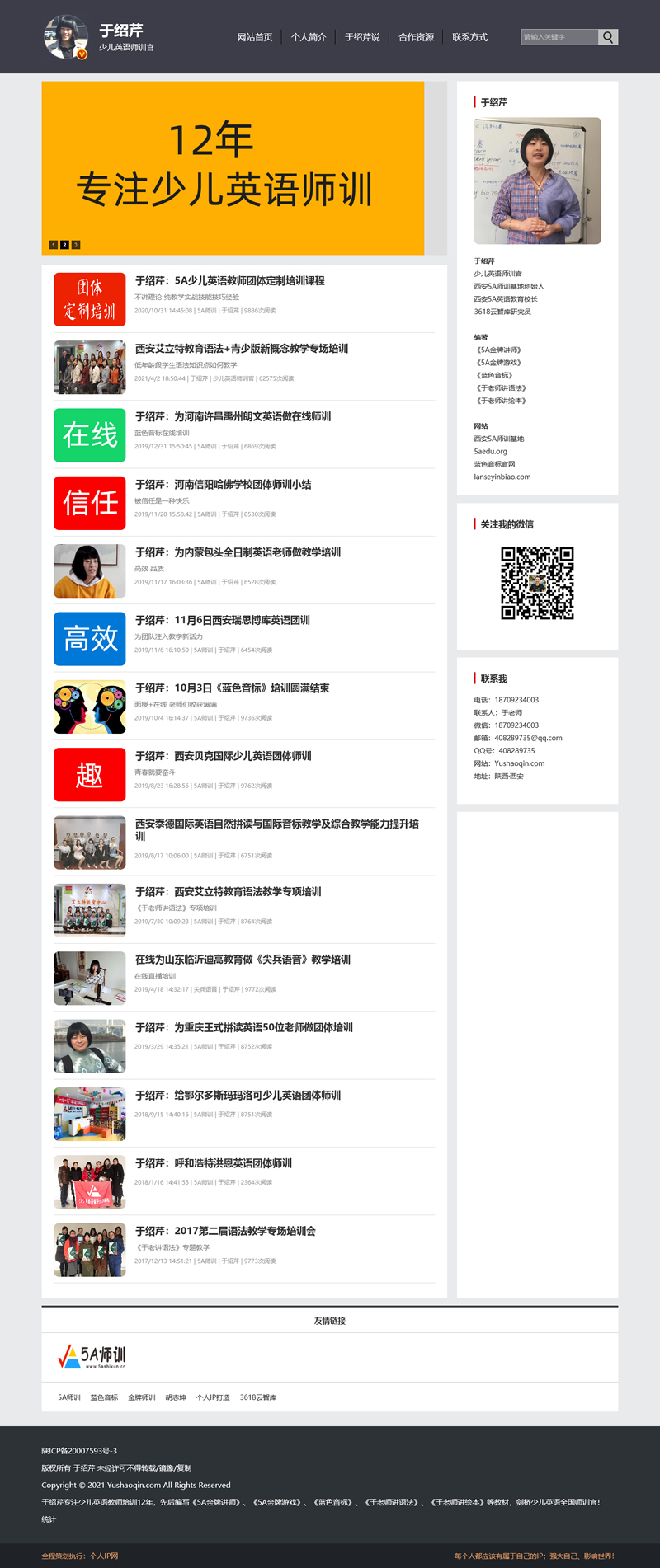Open the 网站首页 menu item
This screenshot has height=1568, width=660.
coord(254,36)
